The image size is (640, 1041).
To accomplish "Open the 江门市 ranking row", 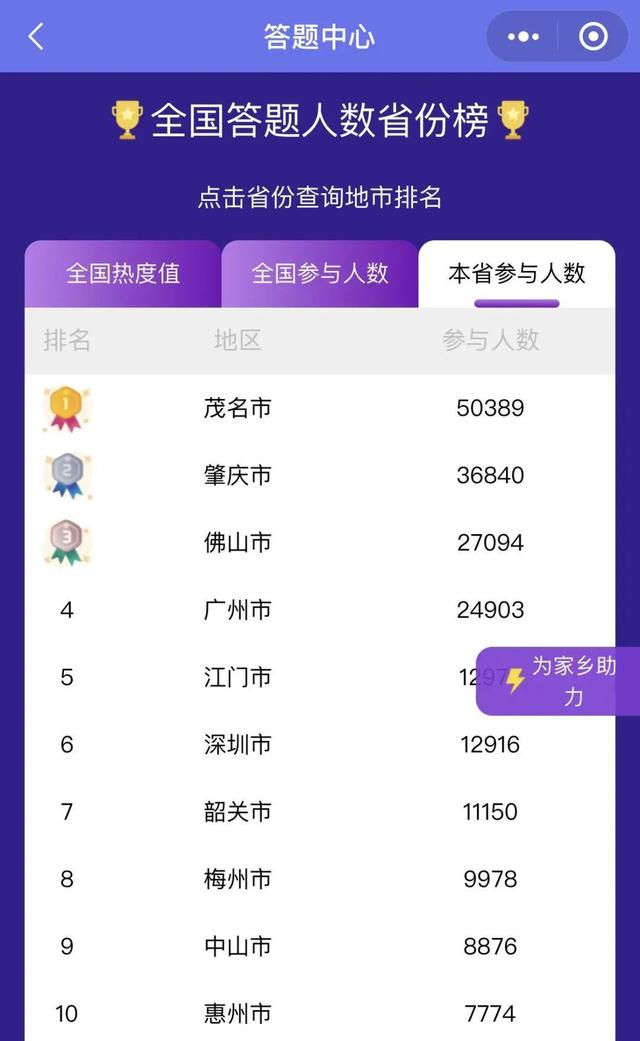I will pyautogui.click(x=238, y=677).
